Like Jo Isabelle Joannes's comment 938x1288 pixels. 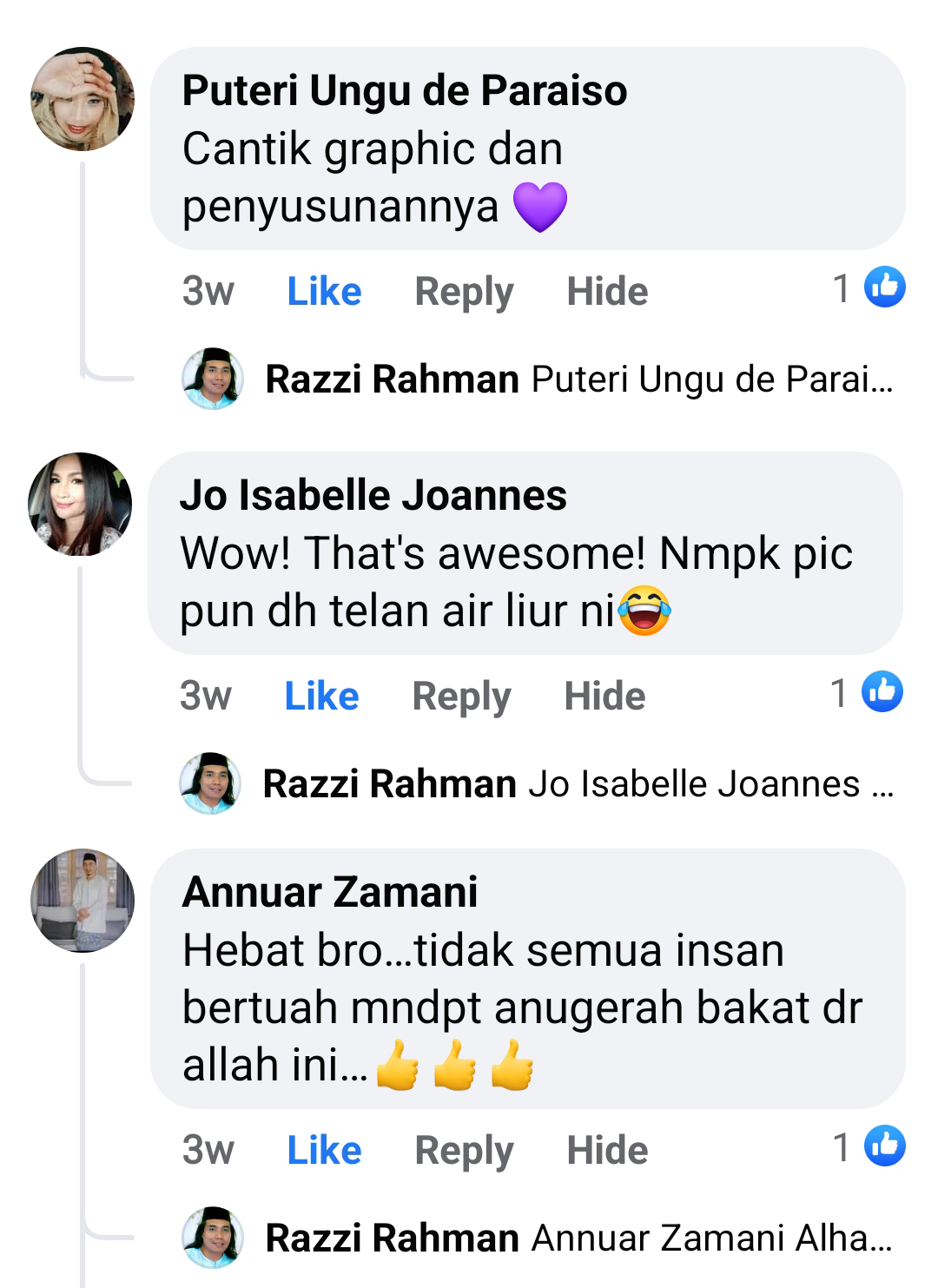point(321,696)
